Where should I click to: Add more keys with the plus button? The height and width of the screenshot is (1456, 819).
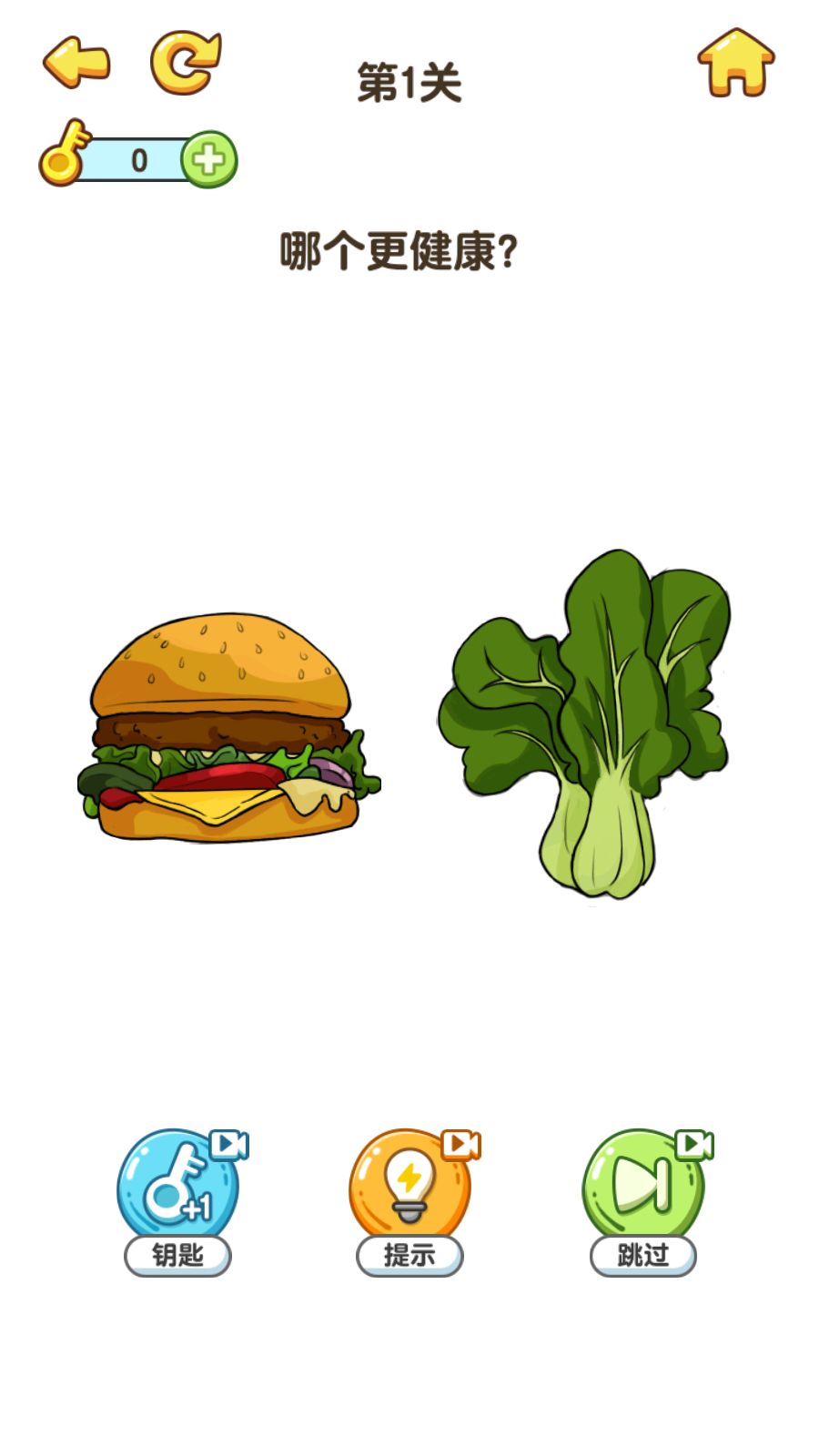209,160
